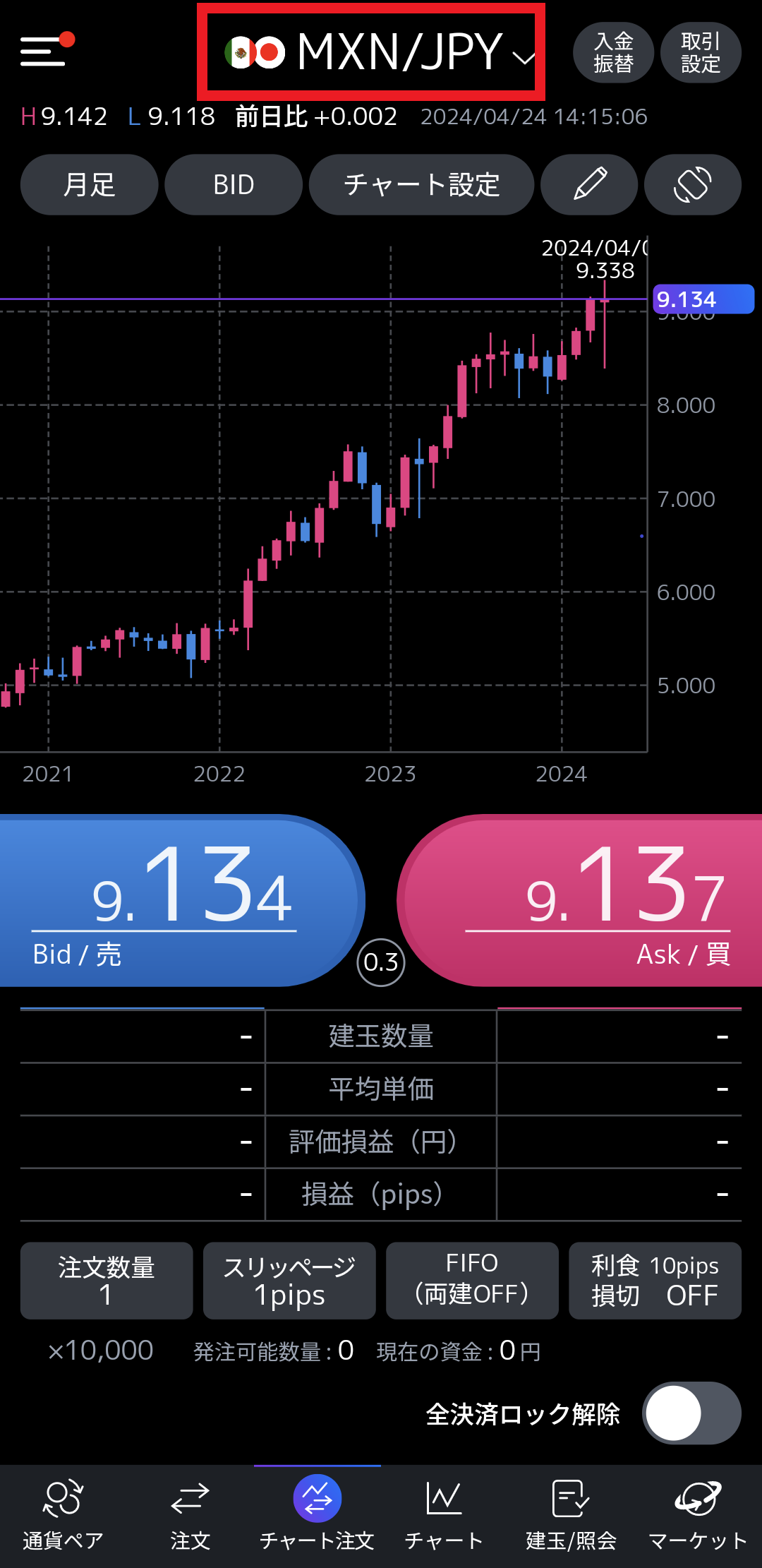Edit the 注文数量 order quantity
The image size is (762, 1568).
[x=107, y=1281]
